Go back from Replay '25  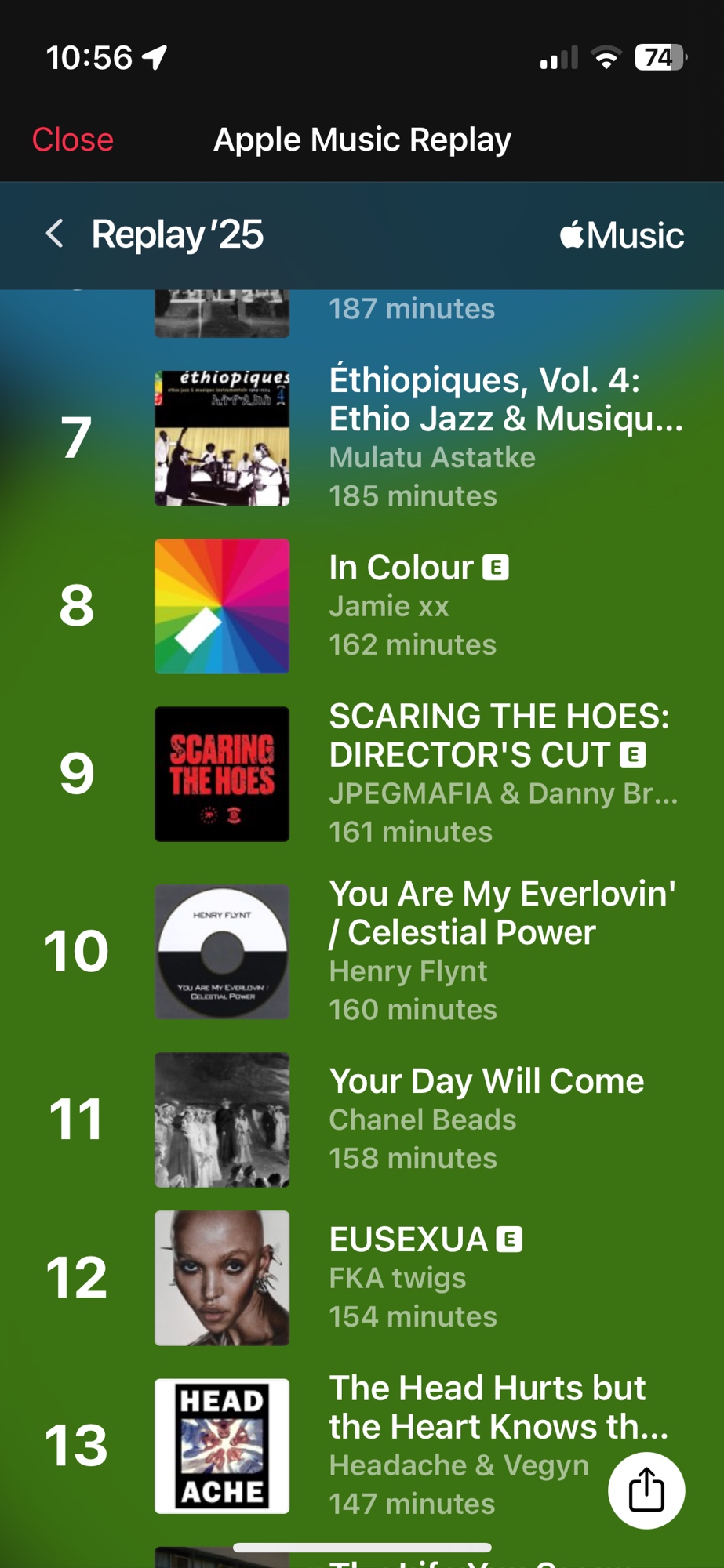(x=55, y=234)
